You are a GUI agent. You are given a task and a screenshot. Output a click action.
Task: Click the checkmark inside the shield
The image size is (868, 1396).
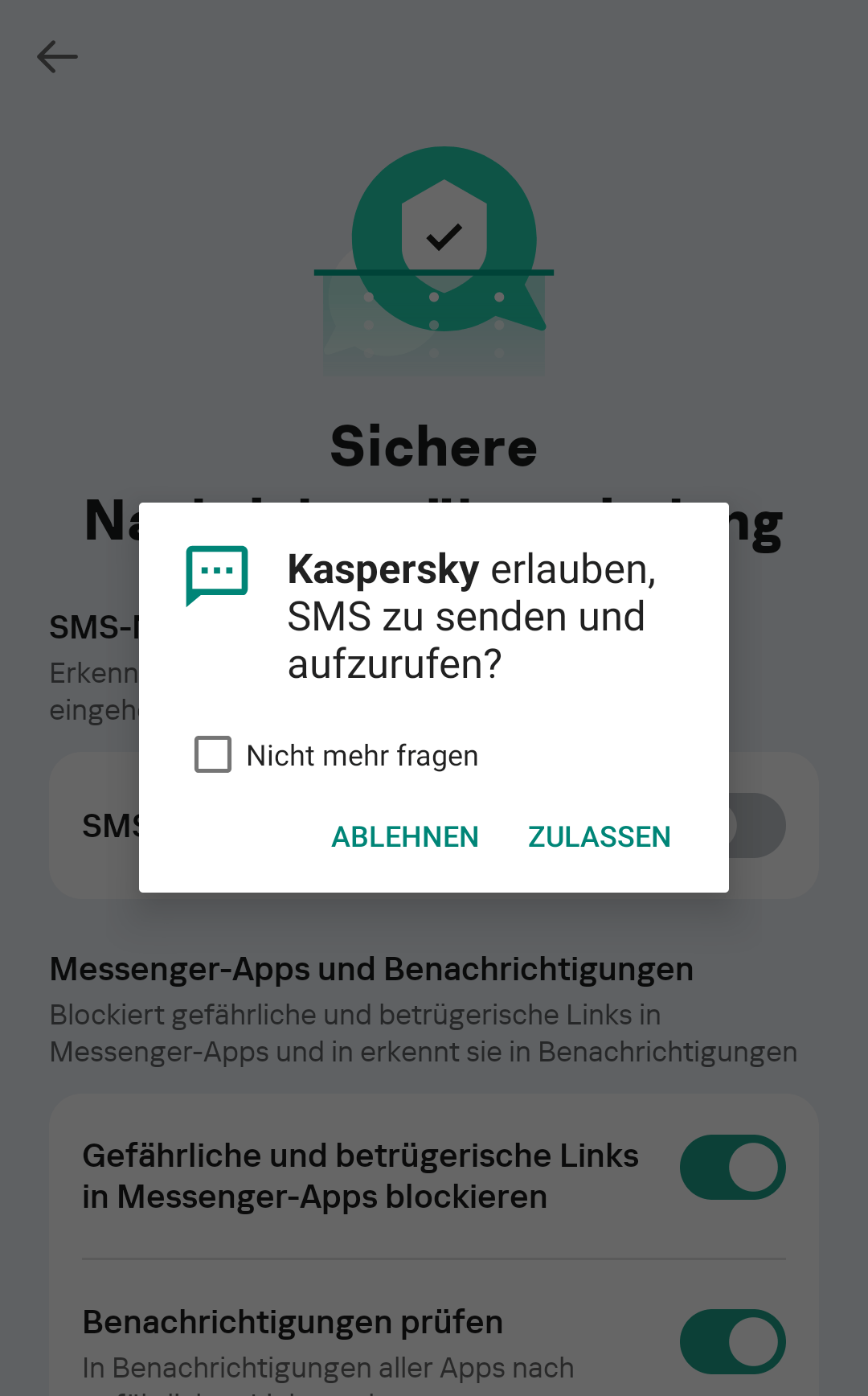click(443, 237)
